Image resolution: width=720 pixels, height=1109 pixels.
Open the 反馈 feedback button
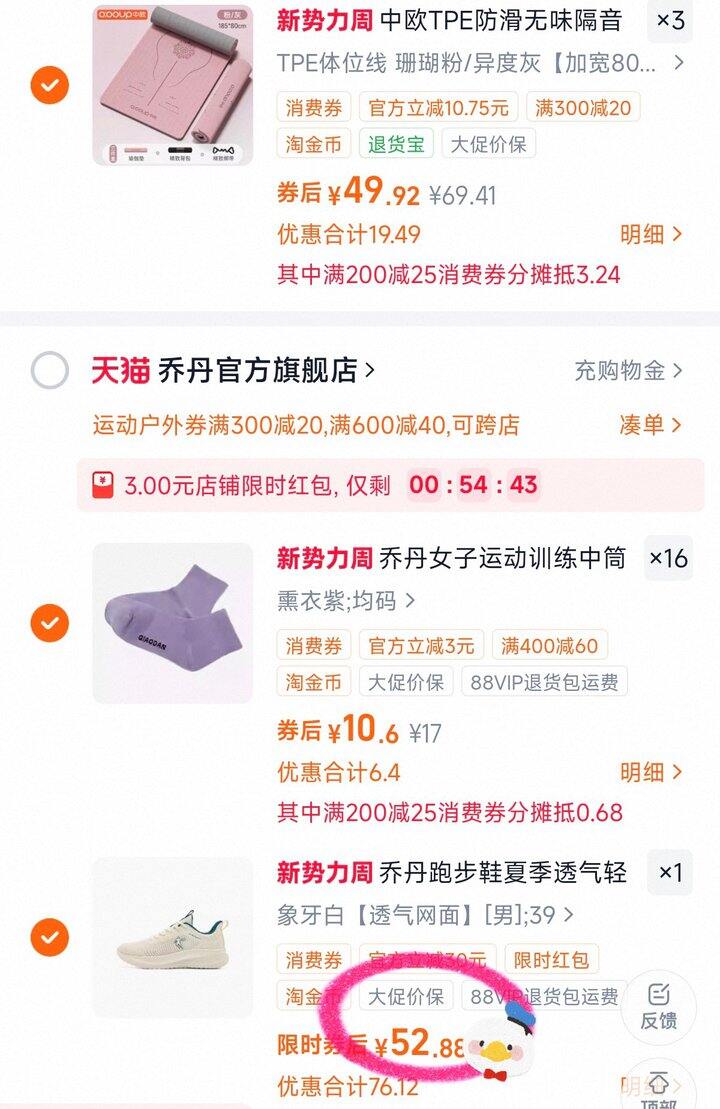[x=658, y=1005]
